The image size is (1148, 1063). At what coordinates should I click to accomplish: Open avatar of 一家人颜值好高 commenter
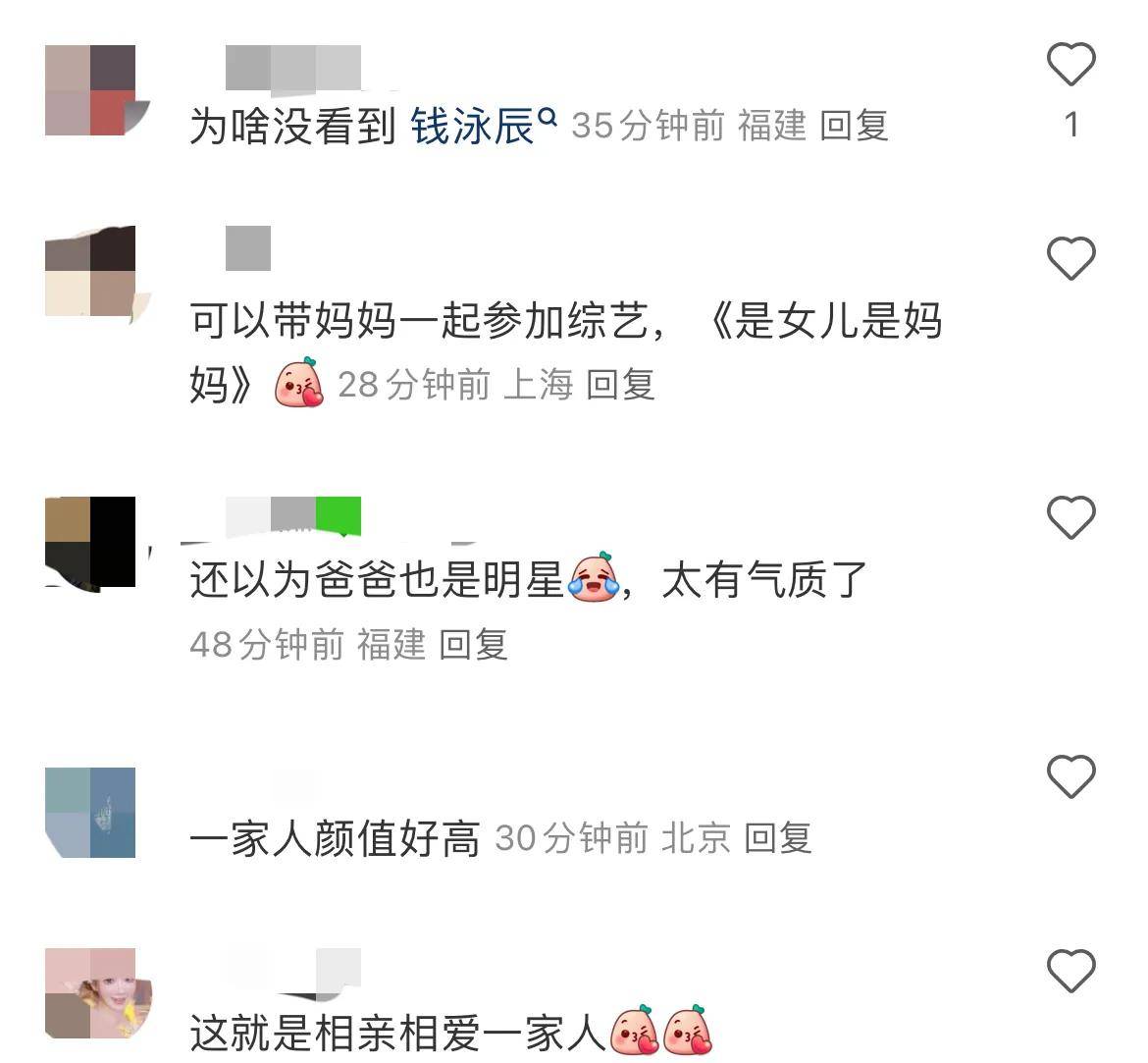pyautogui.click(x=91, y=813)
